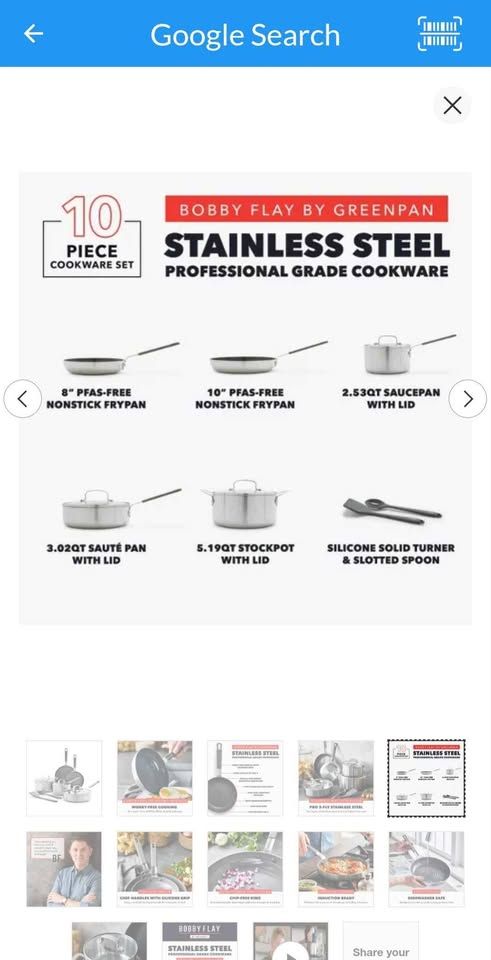Image resolution: width=491 pixels, height=960 pixels.
Task: Select the chef handles silicone grip thumbnail
Action: (x=155, y=869)
